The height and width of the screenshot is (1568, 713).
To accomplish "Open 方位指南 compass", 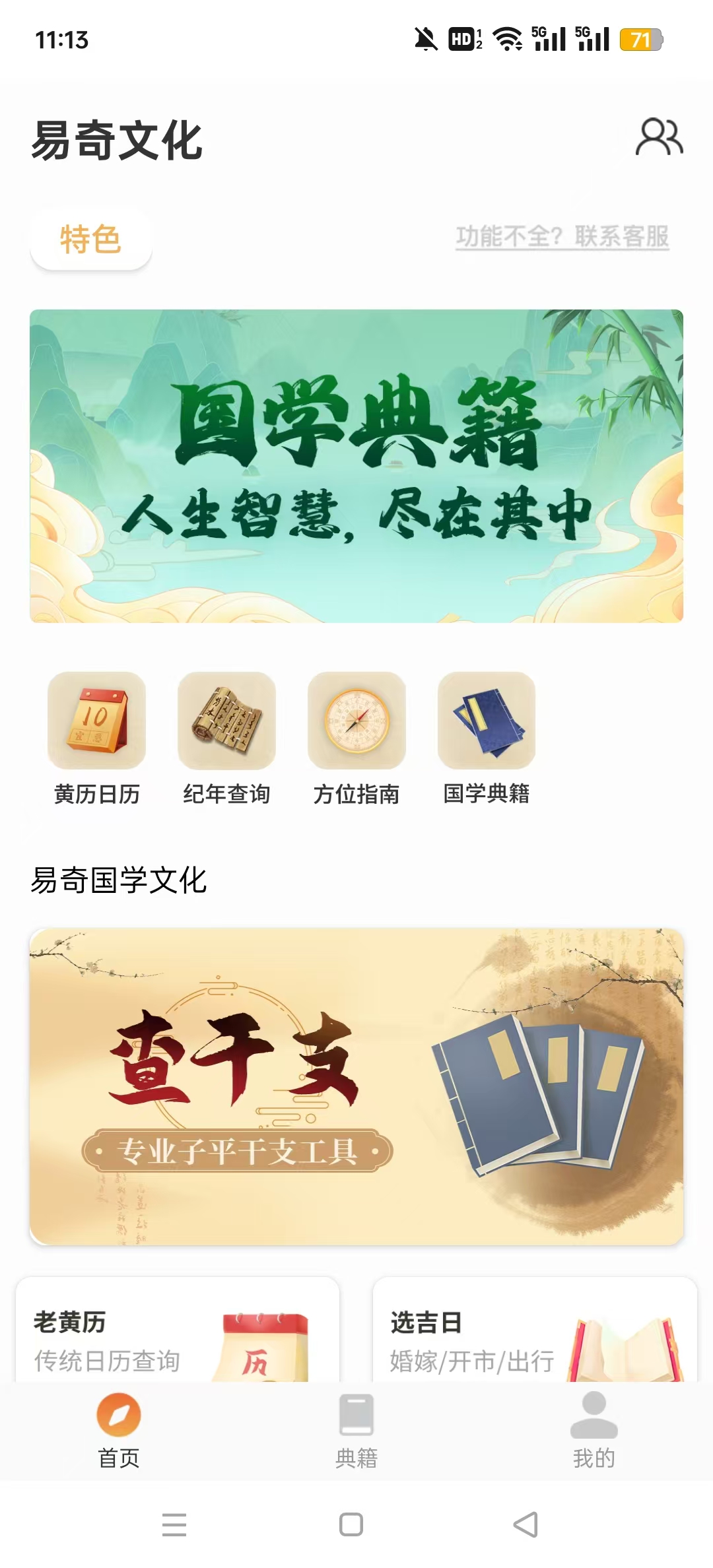I will tap(356, 738).
